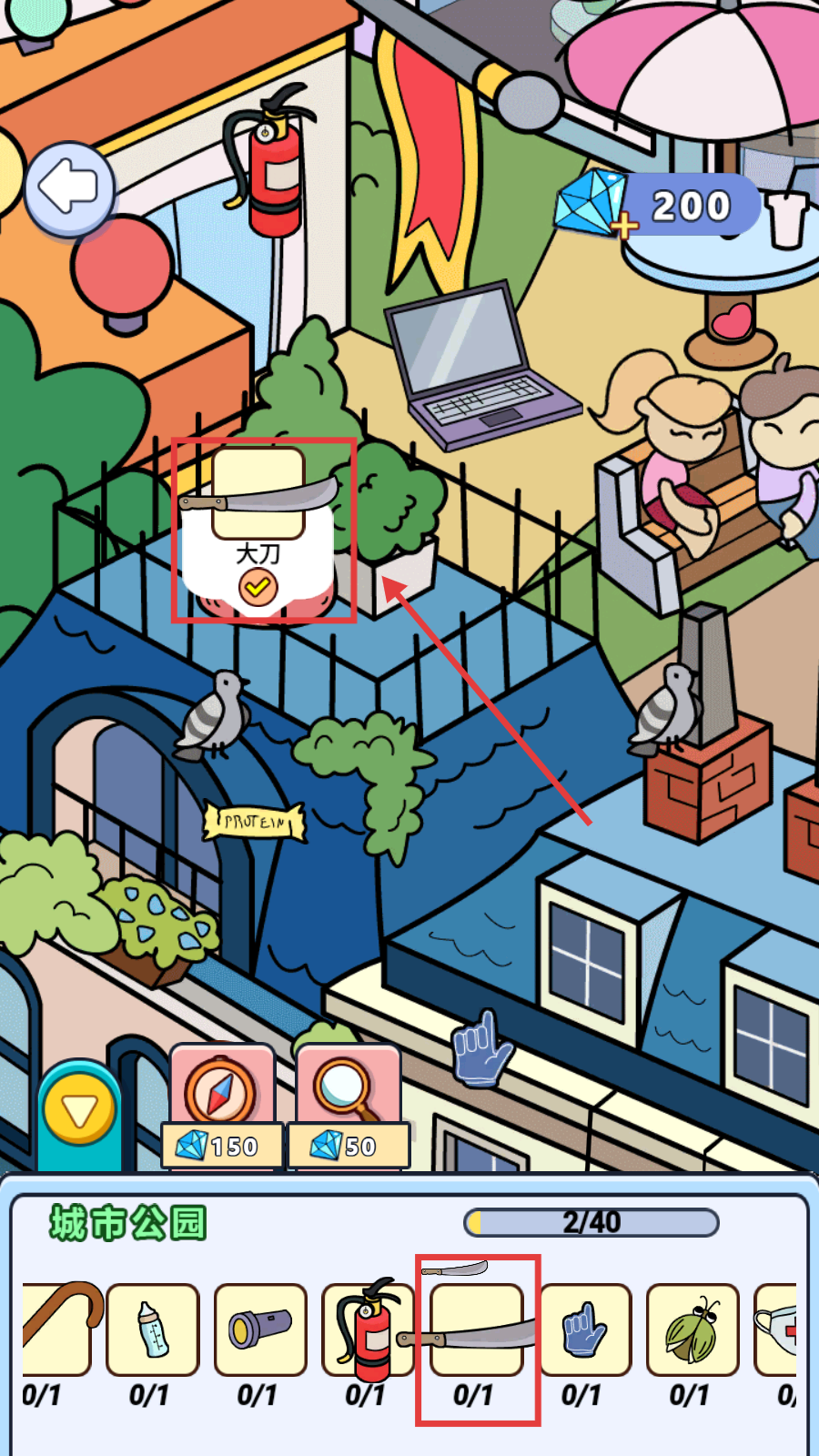Select the flashlight item slot
819x1456 pixels.
[x=259, y=1329]
